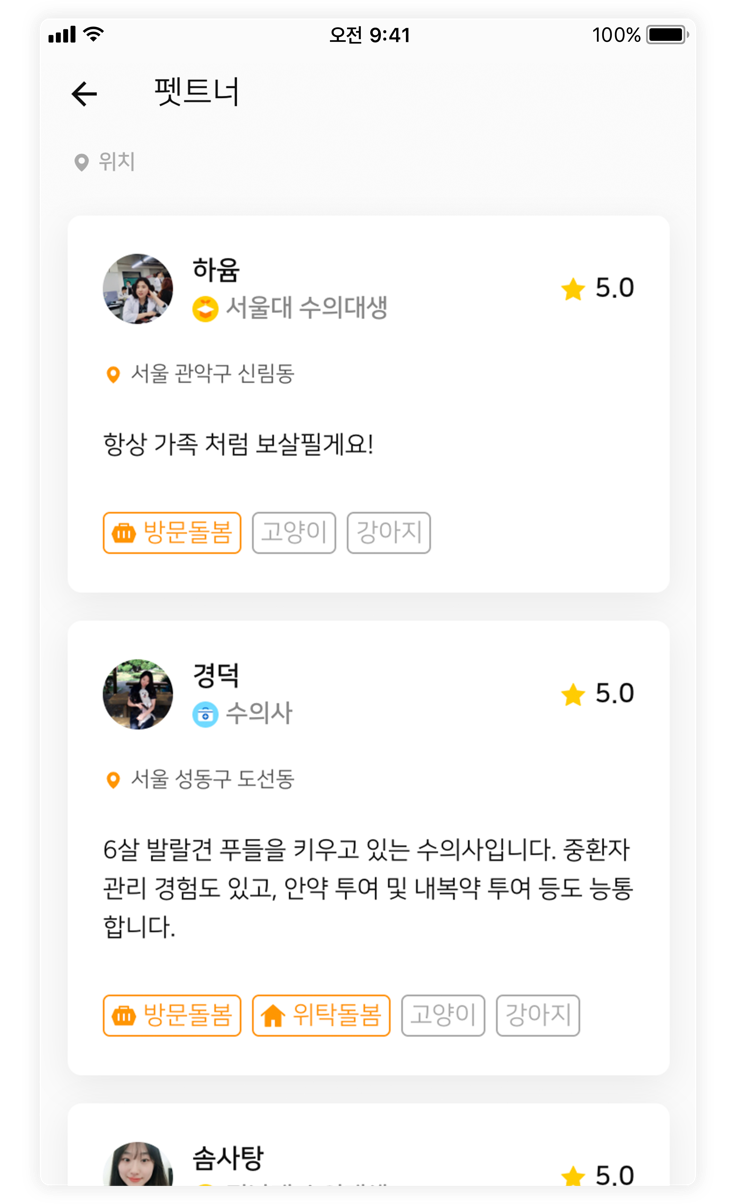
Task: Open the 위치 location filter
Action: 105,162
